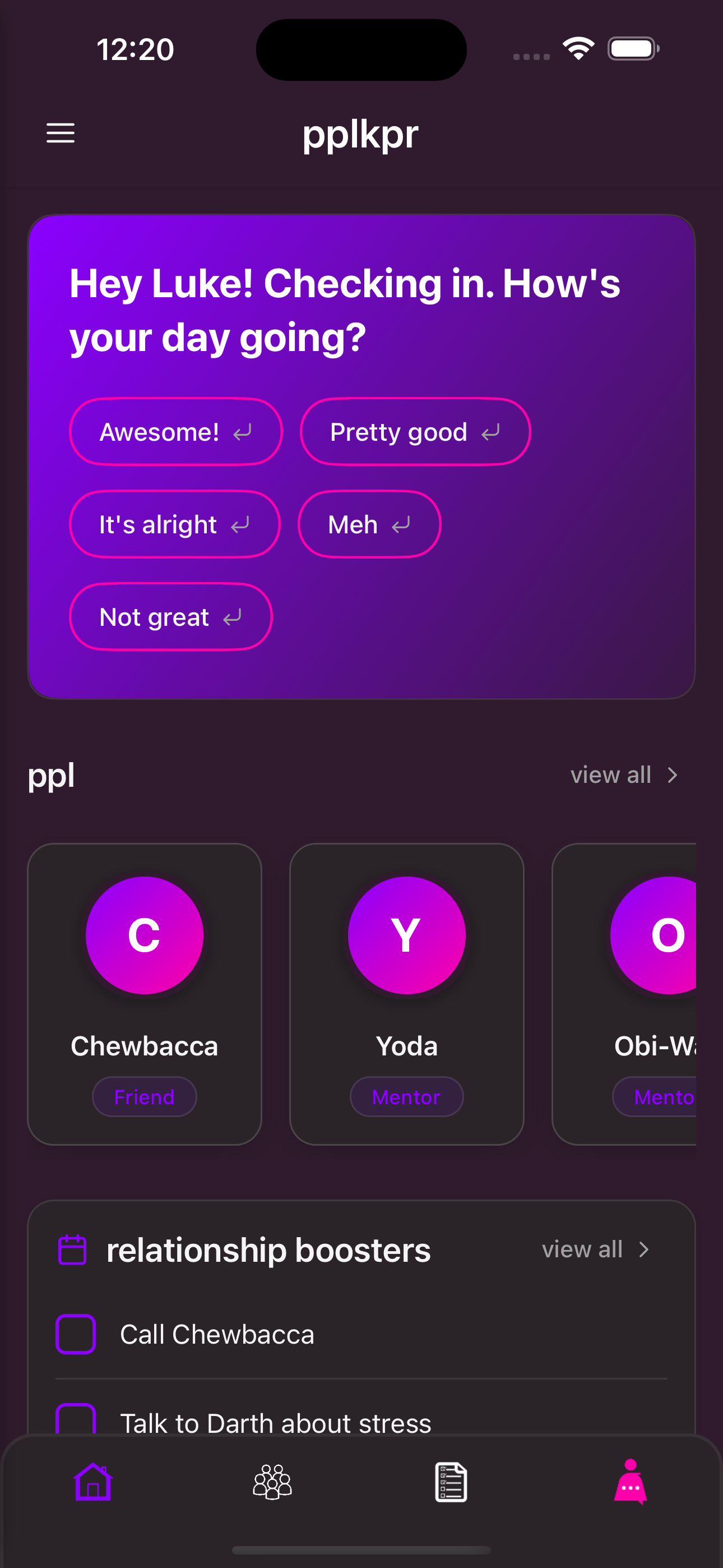View all relationship boosters
Screen dimensions: 723x1568
pyautogui.click(x=595, y=1249)
